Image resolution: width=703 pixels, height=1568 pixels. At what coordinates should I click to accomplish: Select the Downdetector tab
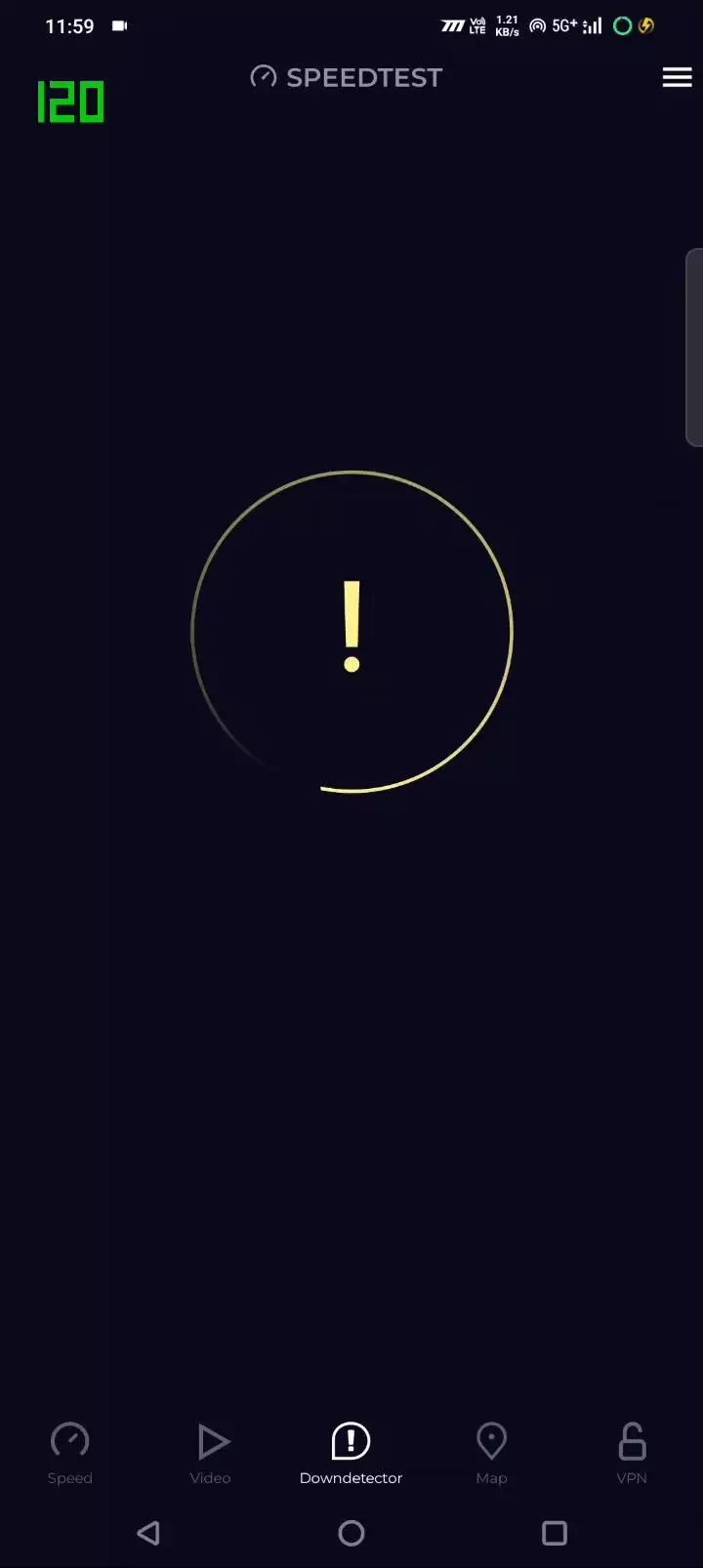tap(351, 1452)
